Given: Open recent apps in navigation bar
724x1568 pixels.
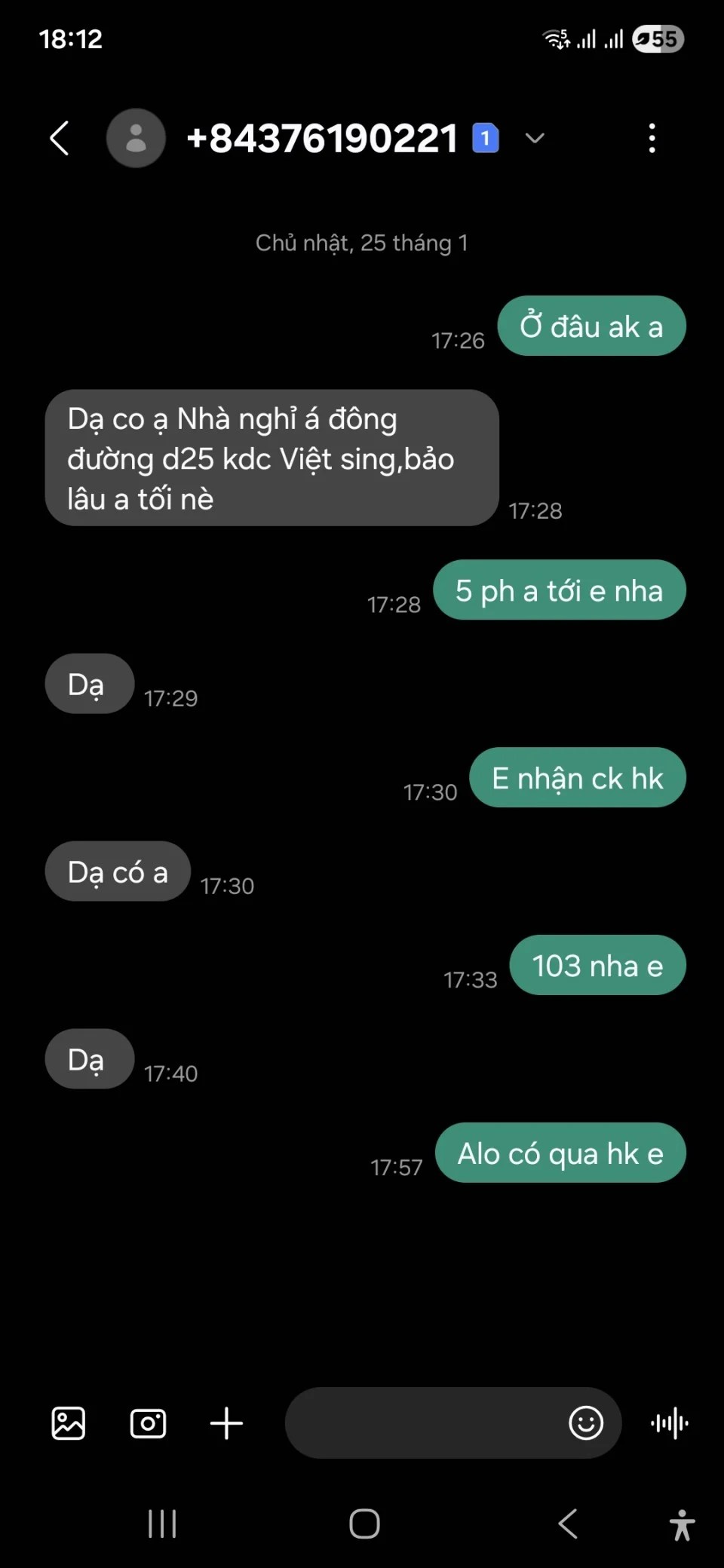Looking at the screenshot, I should click(162, 1524).
